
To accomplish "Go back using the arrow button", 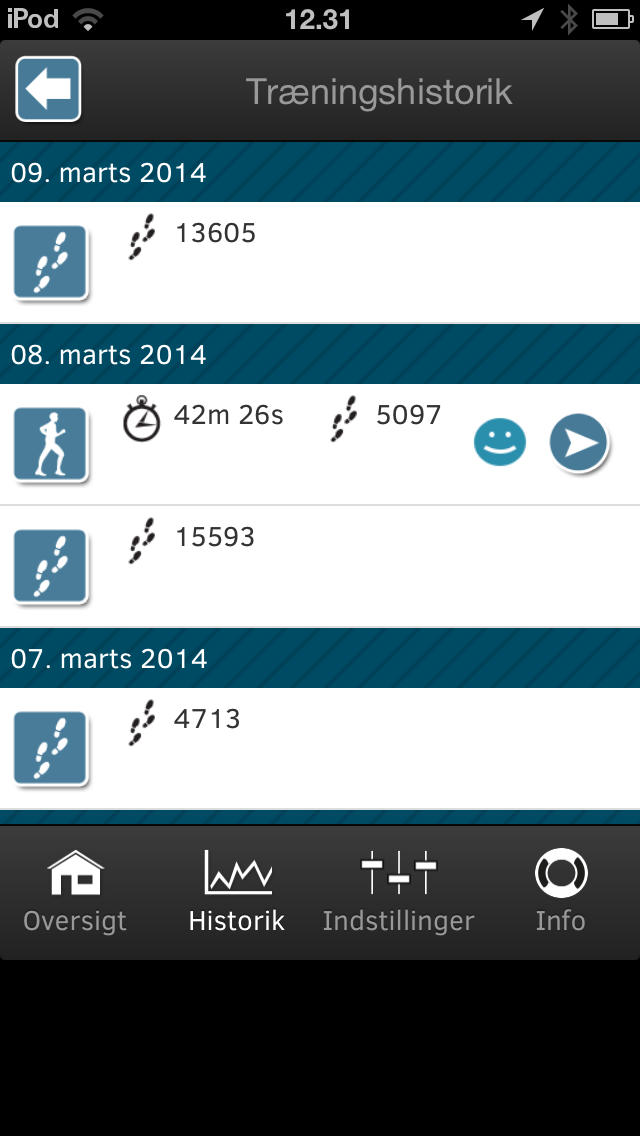I will pos(48,89).
